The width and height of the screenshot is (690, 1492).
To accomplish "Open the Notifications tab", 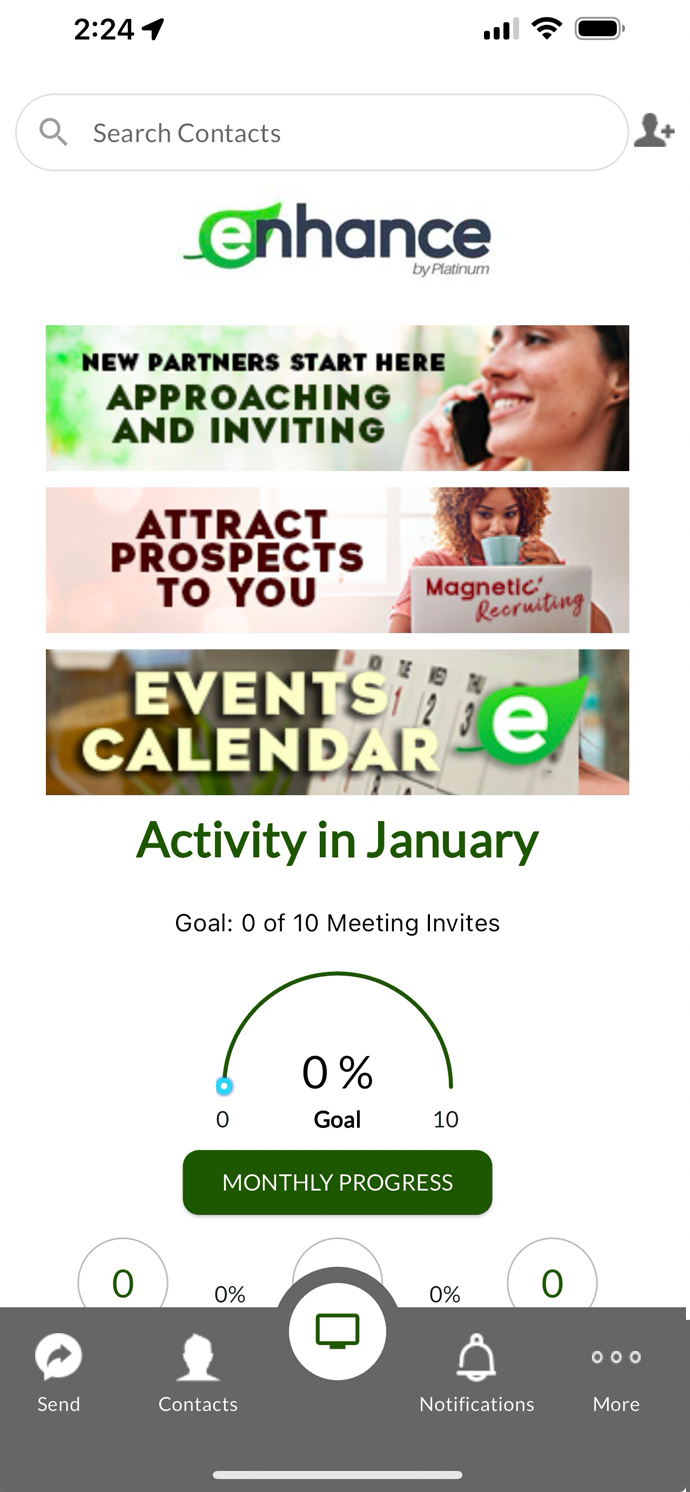I will [476, 1375].
